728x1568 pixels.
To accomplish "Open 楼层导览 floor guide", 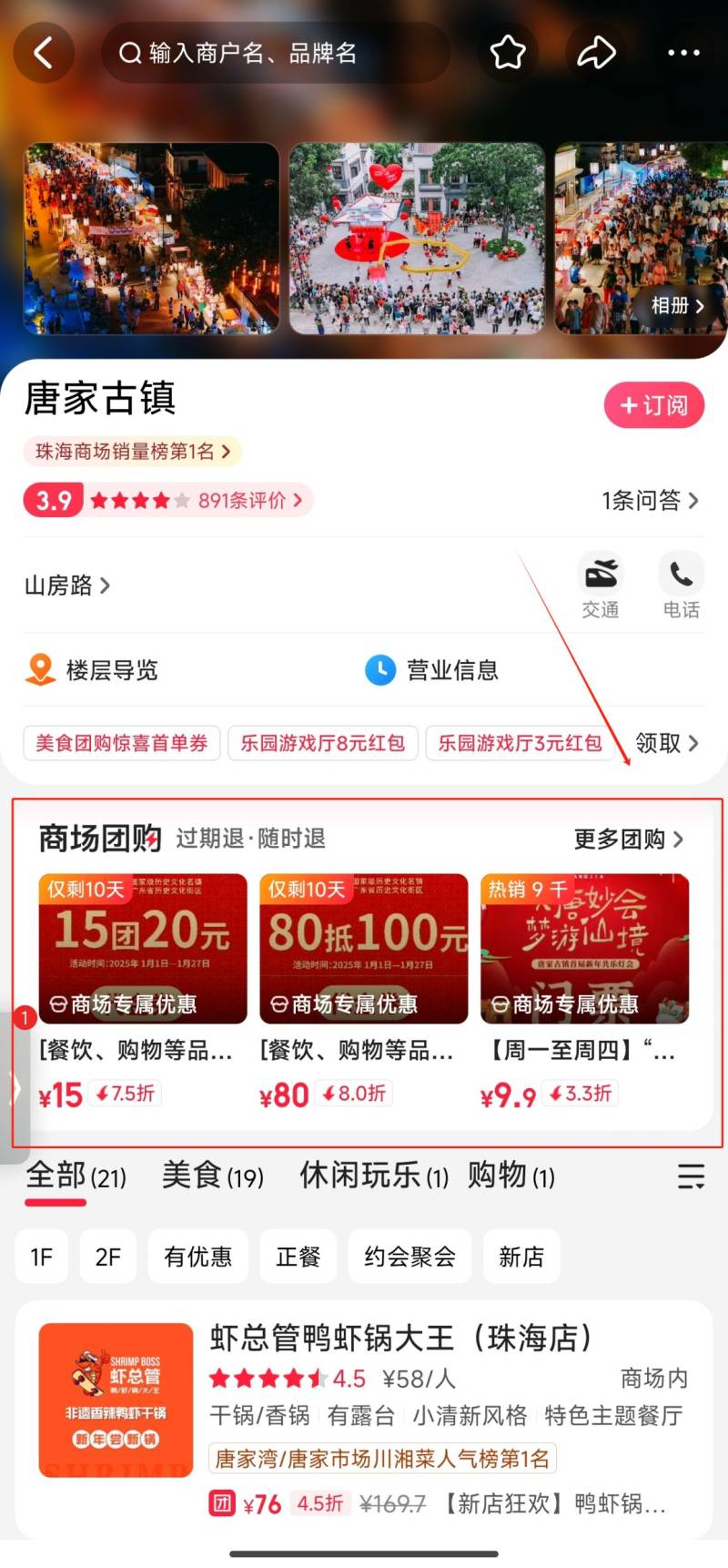I will point(92,671).
